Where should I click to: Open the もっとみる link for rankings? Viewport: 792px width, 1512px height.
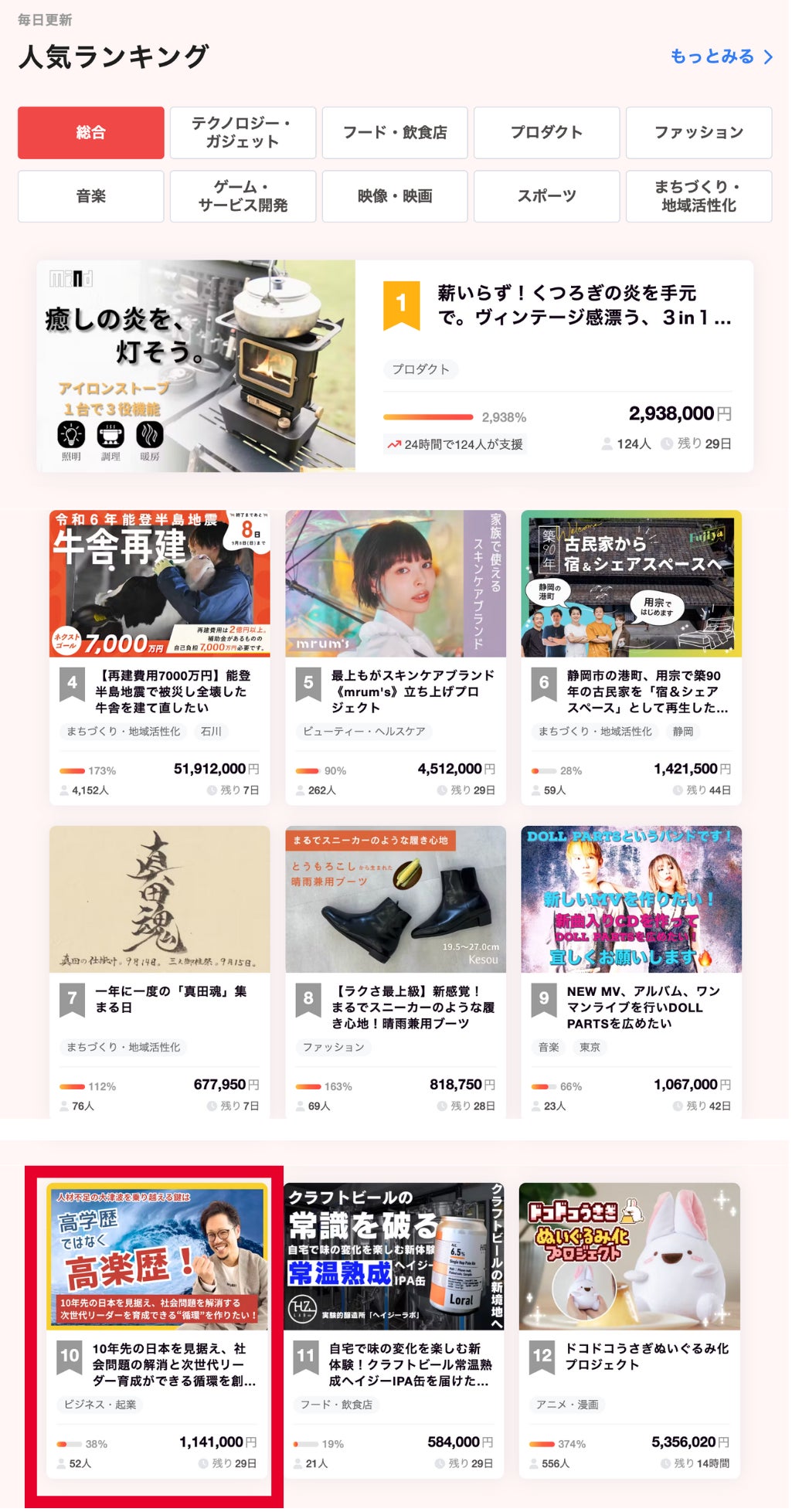pos(720,56)
